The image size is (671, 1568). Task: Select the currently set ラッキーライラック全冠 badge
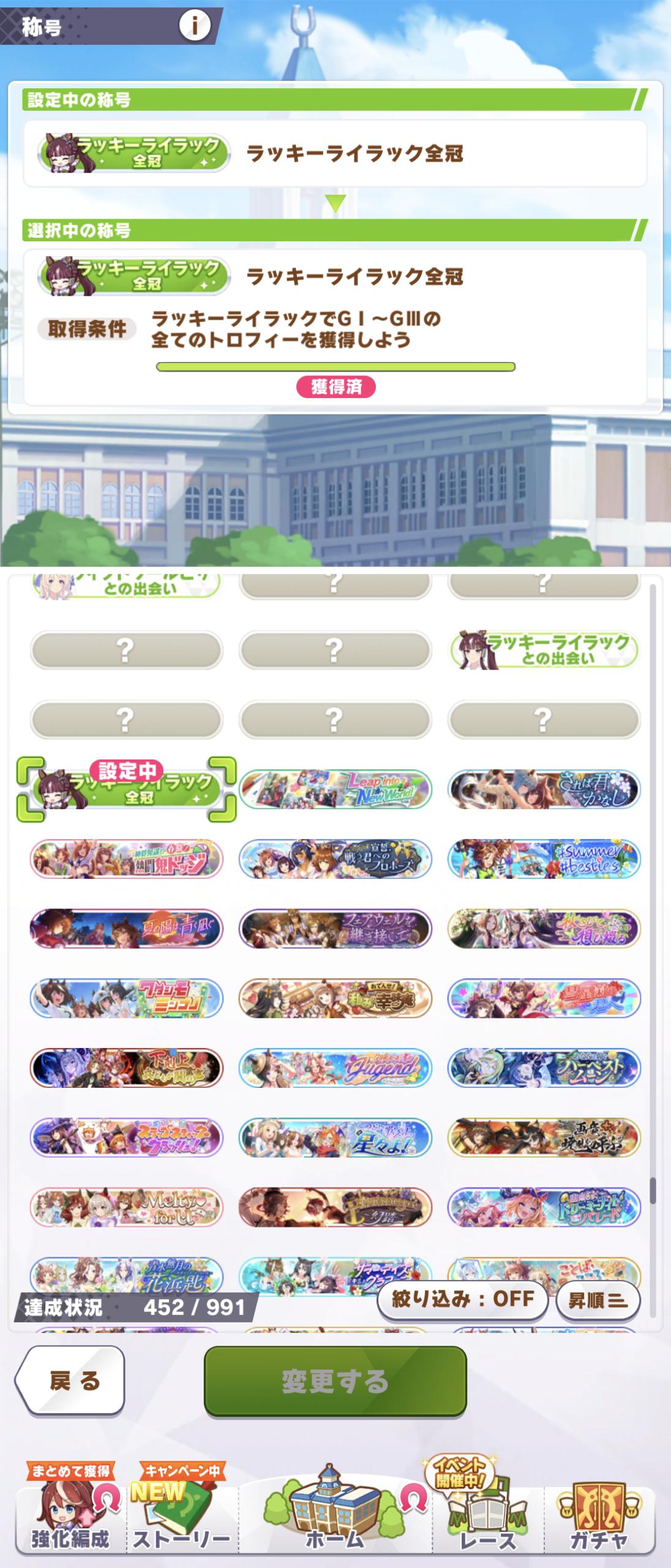(127, 790)
